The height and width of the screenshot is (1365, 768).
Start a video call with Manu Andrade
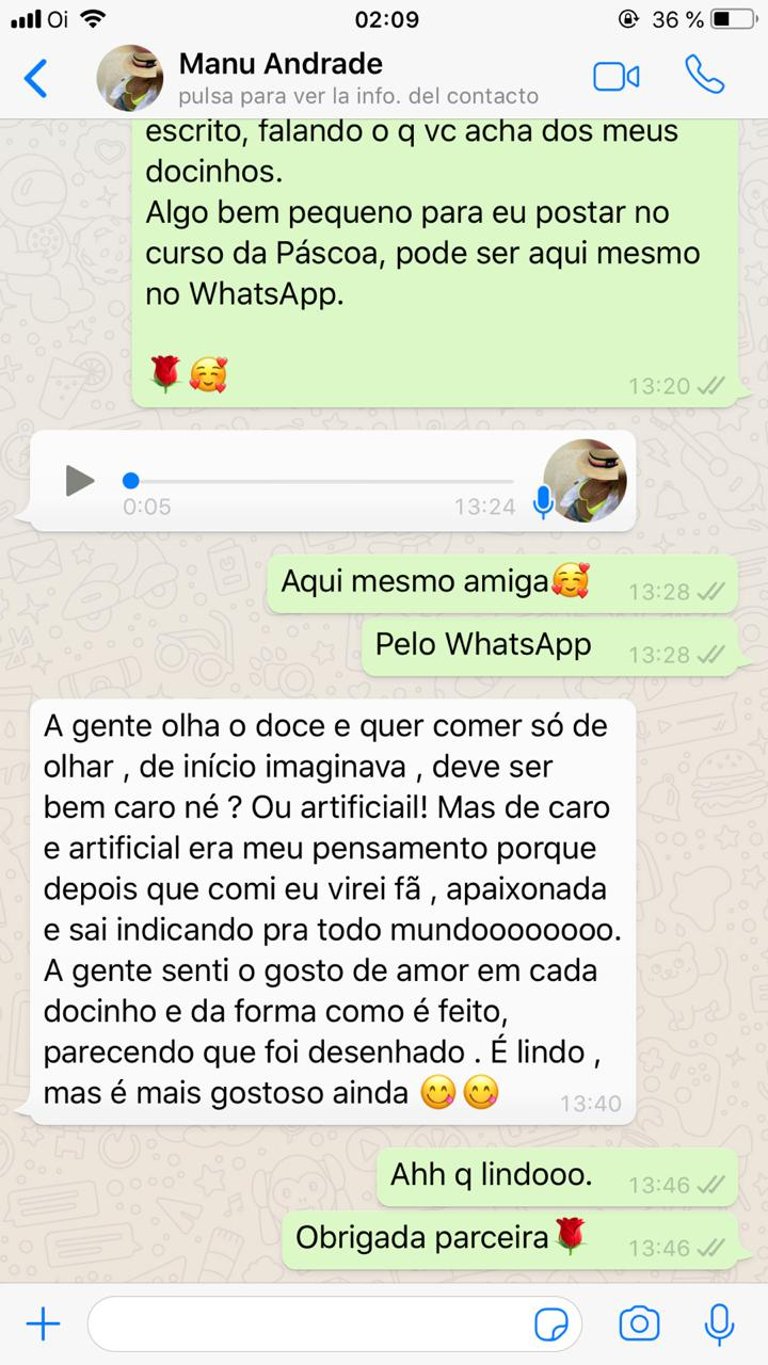tap(616, 77)
